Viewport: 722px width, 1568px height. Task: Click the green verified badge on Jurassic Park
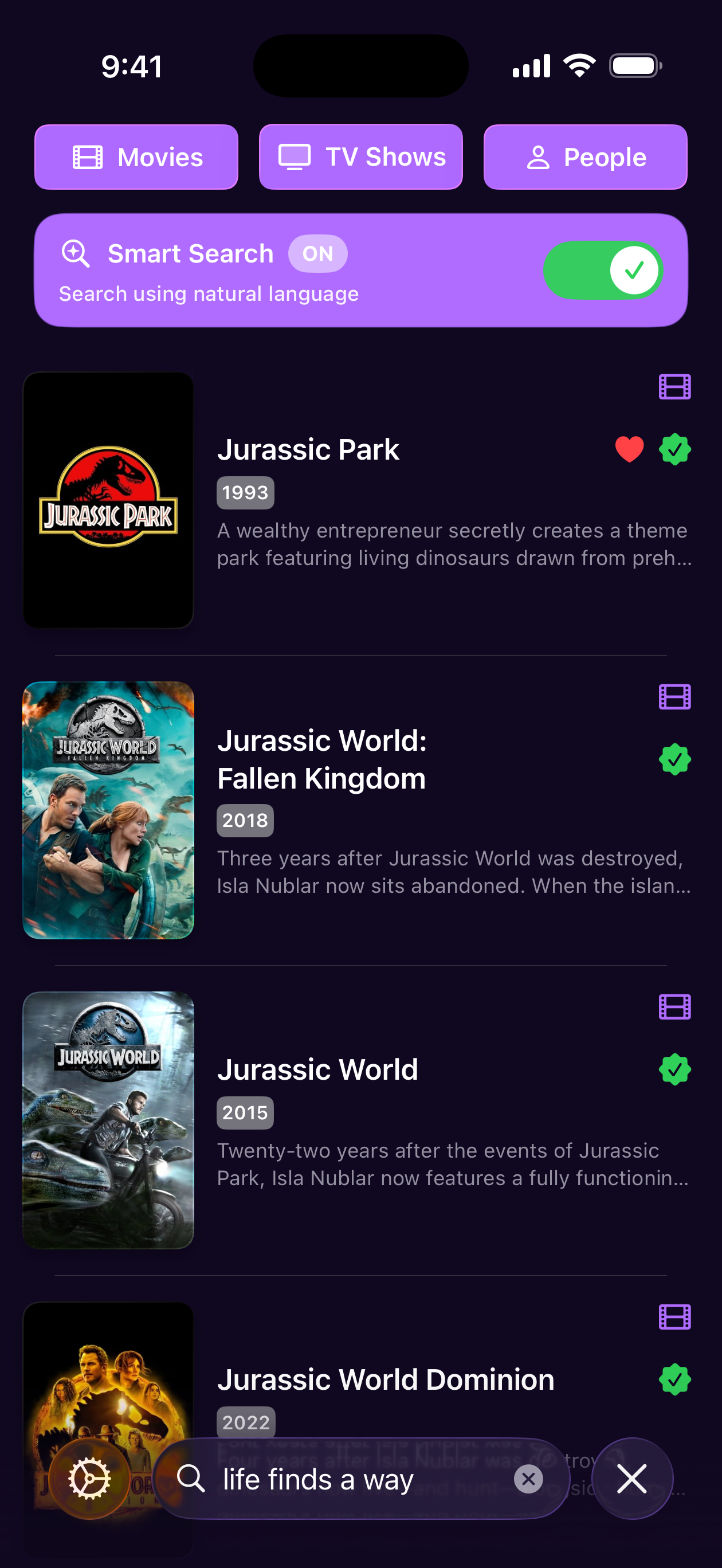(x=674, y=449)
